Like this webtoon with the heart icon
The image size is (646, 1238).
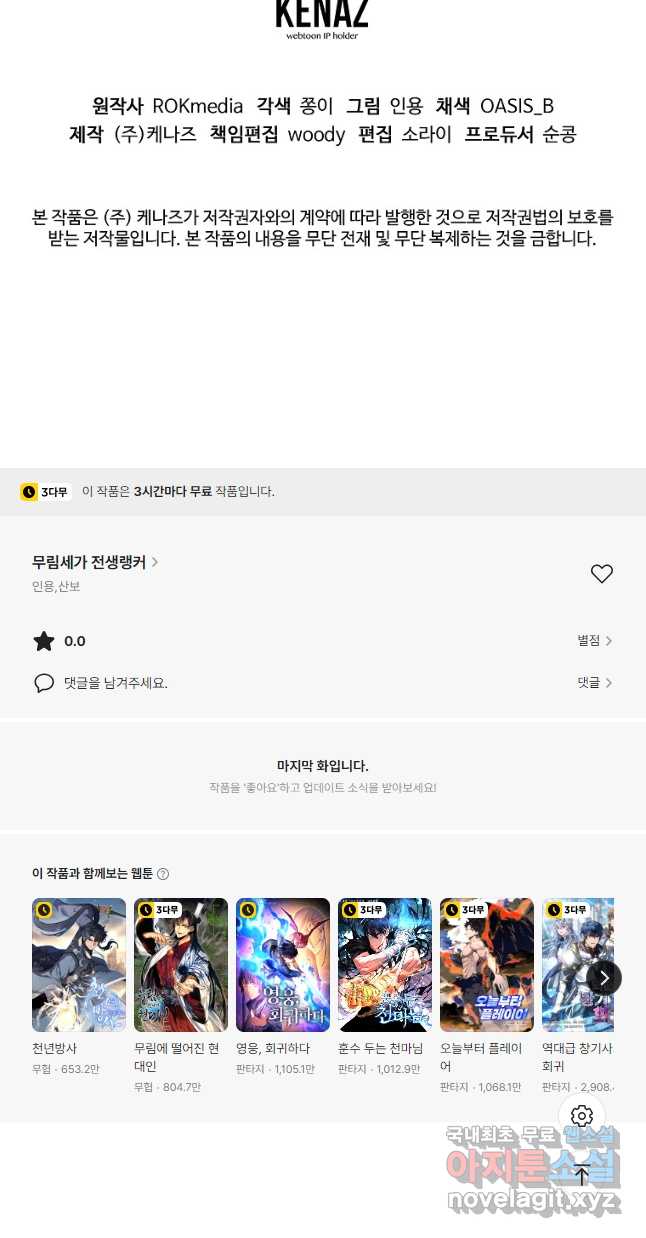click(x=601, y=574)
